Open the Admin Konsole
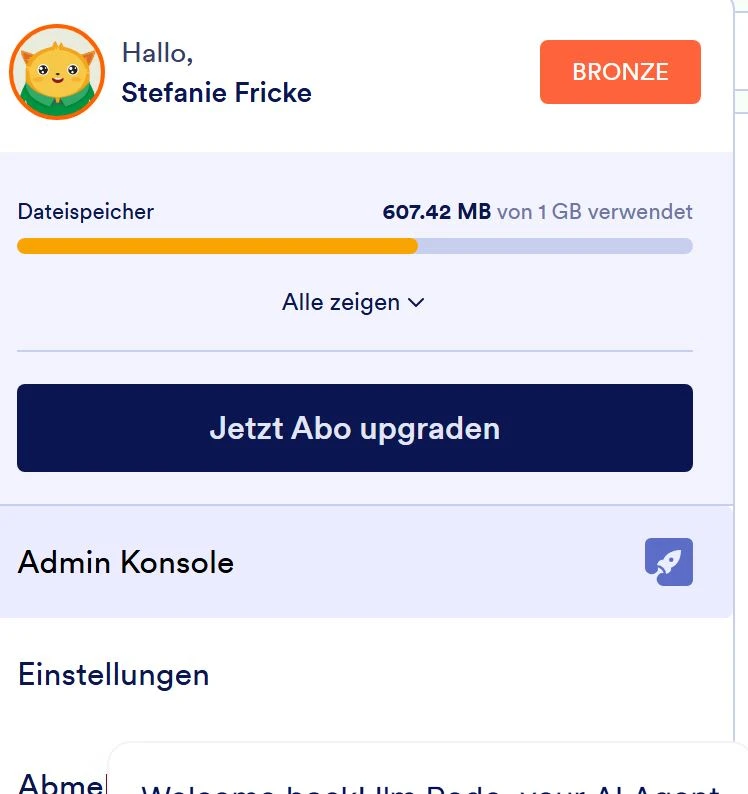Image resolution: width=748 pixels, height=794 pixels. tap(125, 562)
